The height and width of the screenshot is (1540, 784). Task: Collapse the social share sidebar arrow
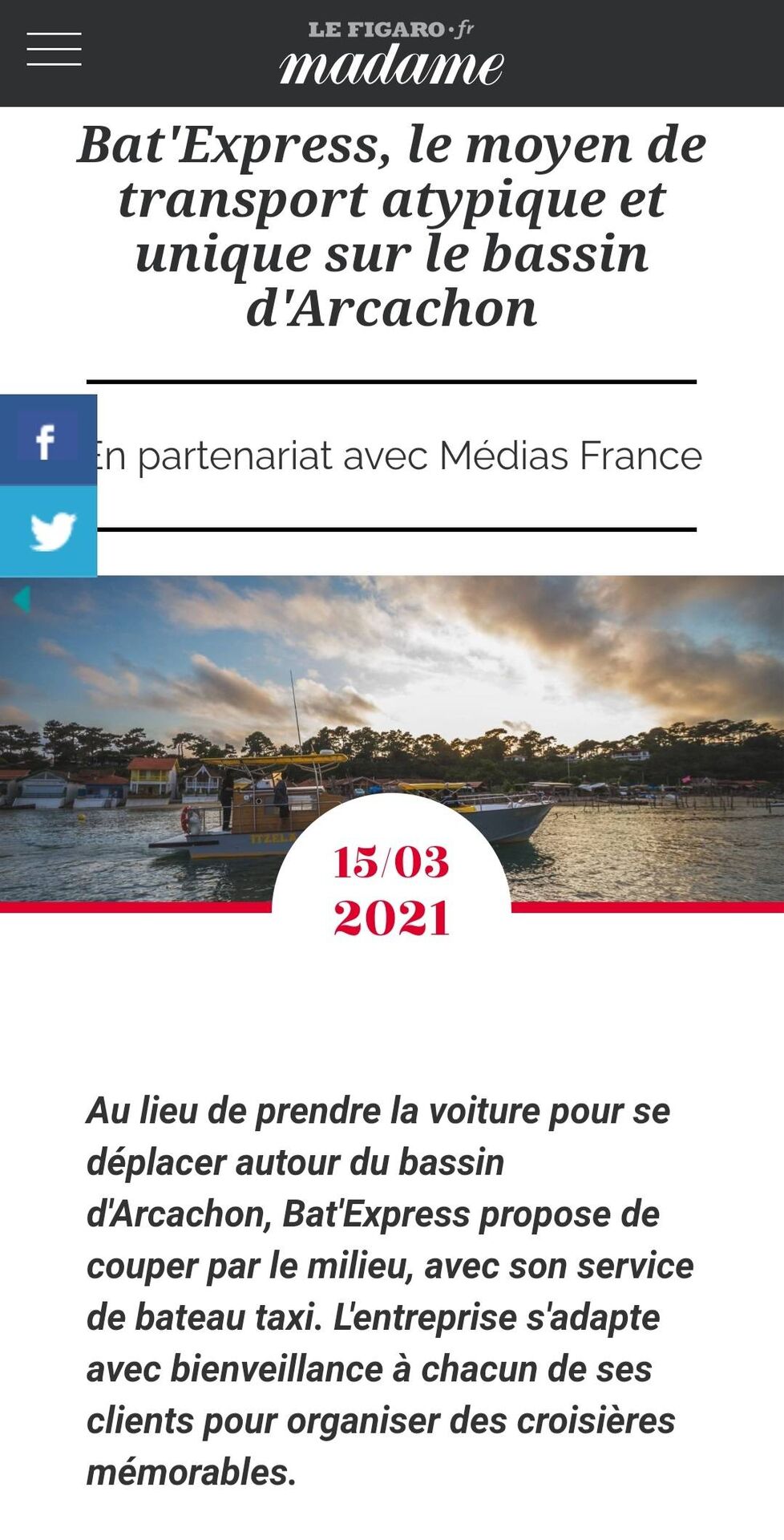[x=22, y=599]
